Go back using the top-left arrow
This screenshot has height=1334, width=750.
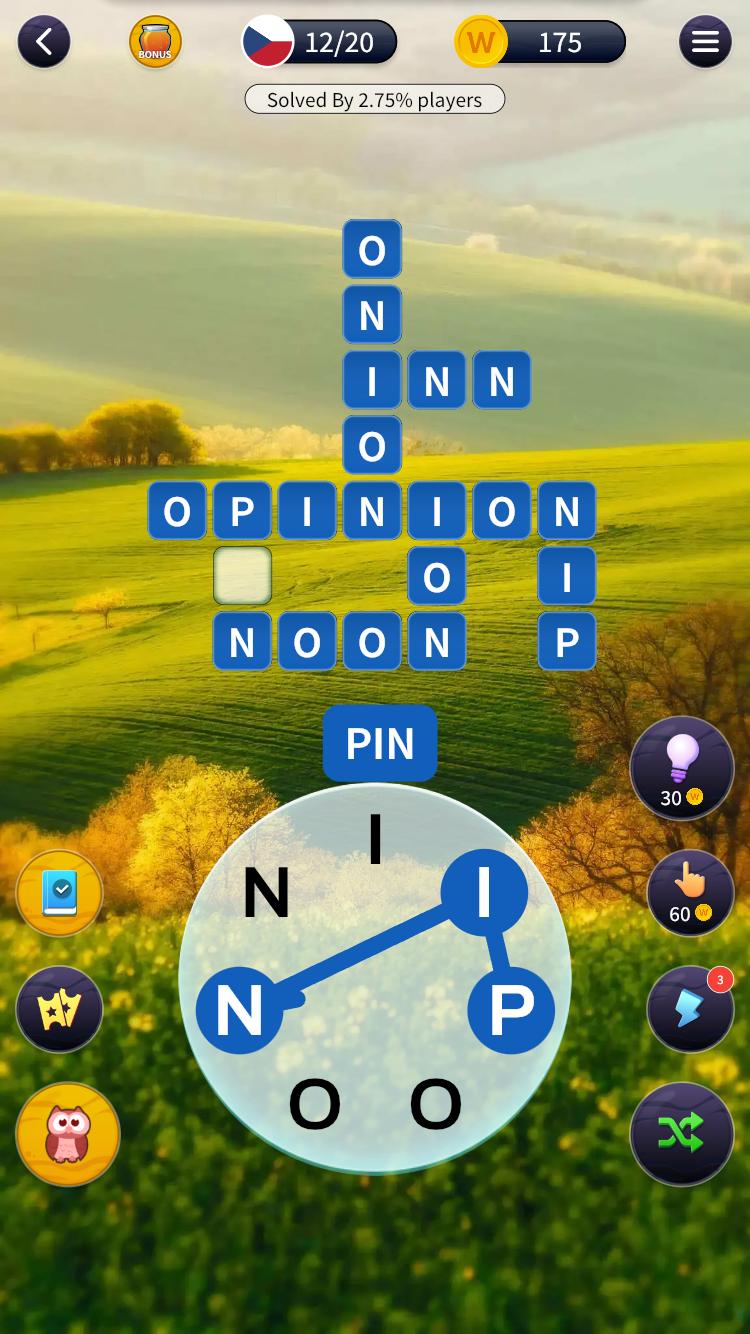(44, 42)
